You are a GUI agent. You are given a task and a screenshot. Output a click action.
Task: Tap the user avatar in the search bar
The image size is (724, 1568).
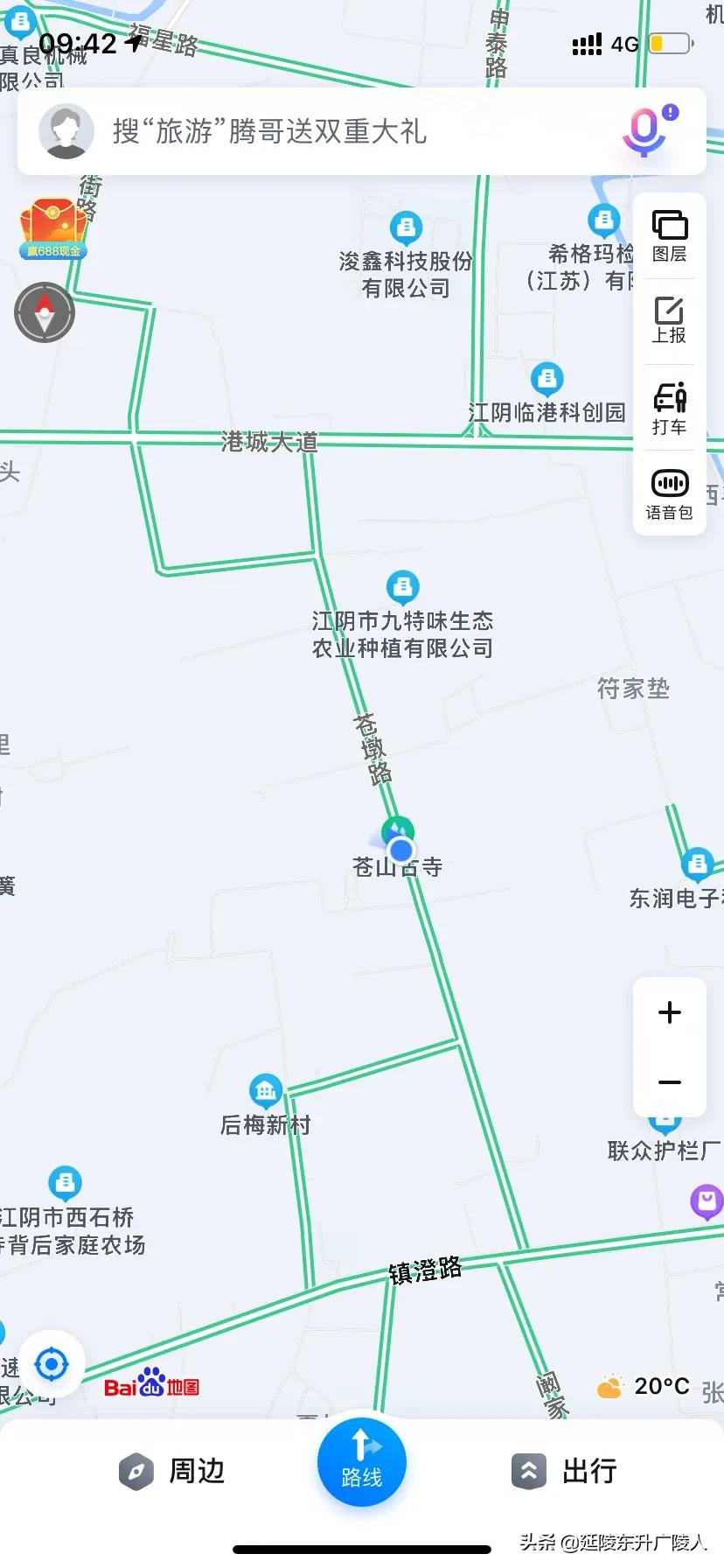coord(67,131)
